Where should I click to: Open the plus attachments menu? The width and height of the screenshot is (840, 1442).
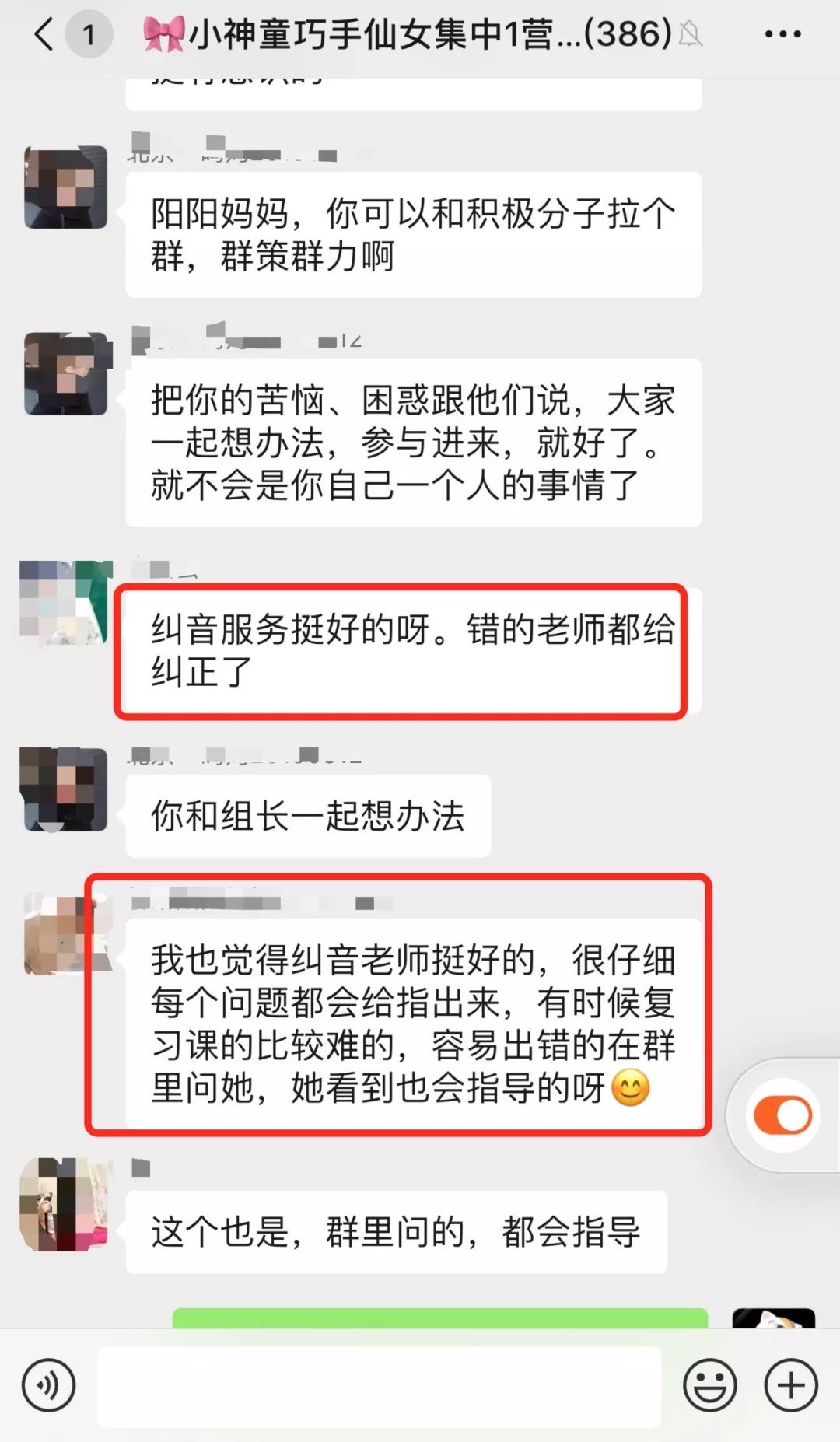pos(791,1385)
